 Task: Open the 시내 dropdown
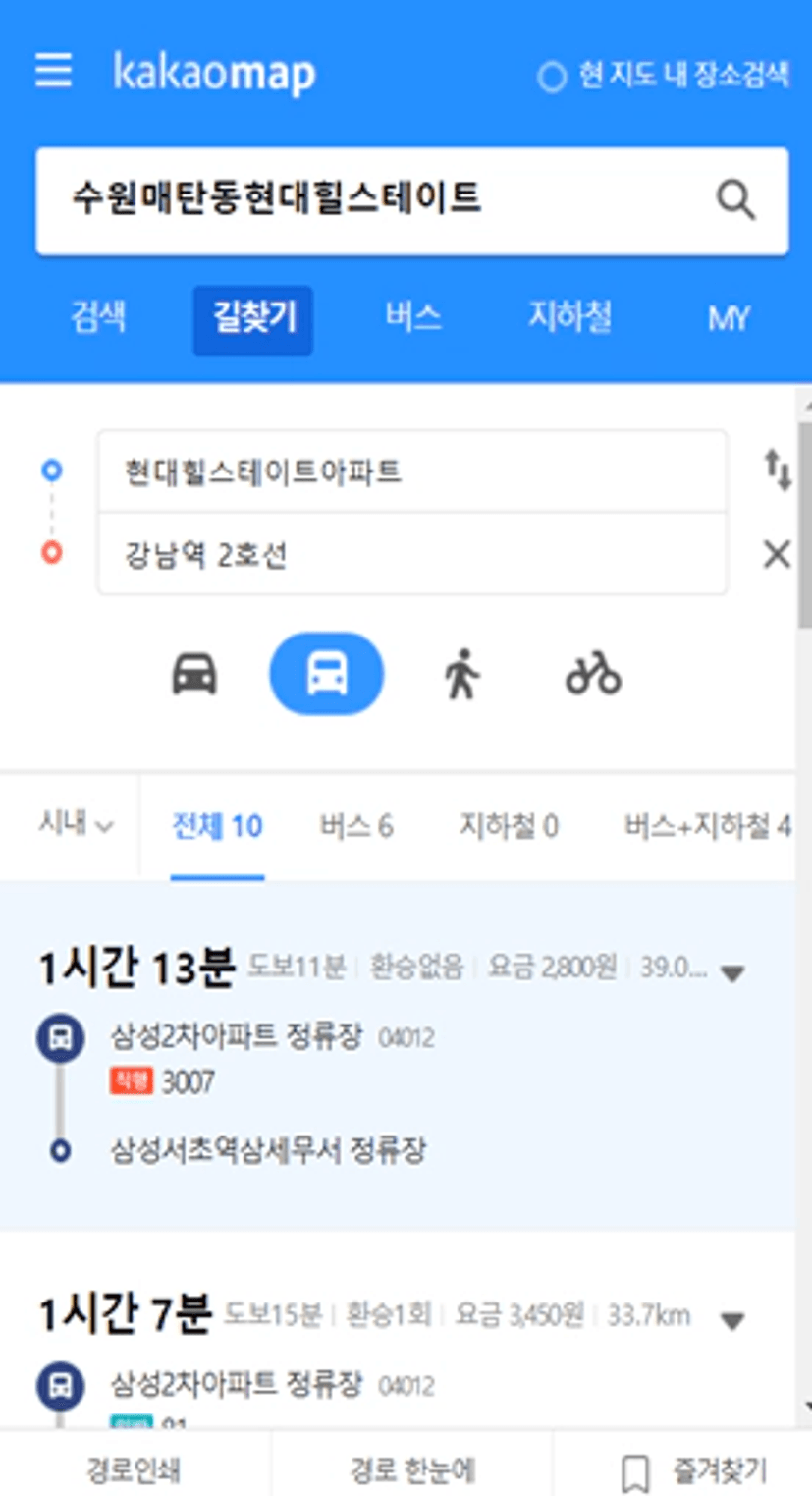click(76, 825)
